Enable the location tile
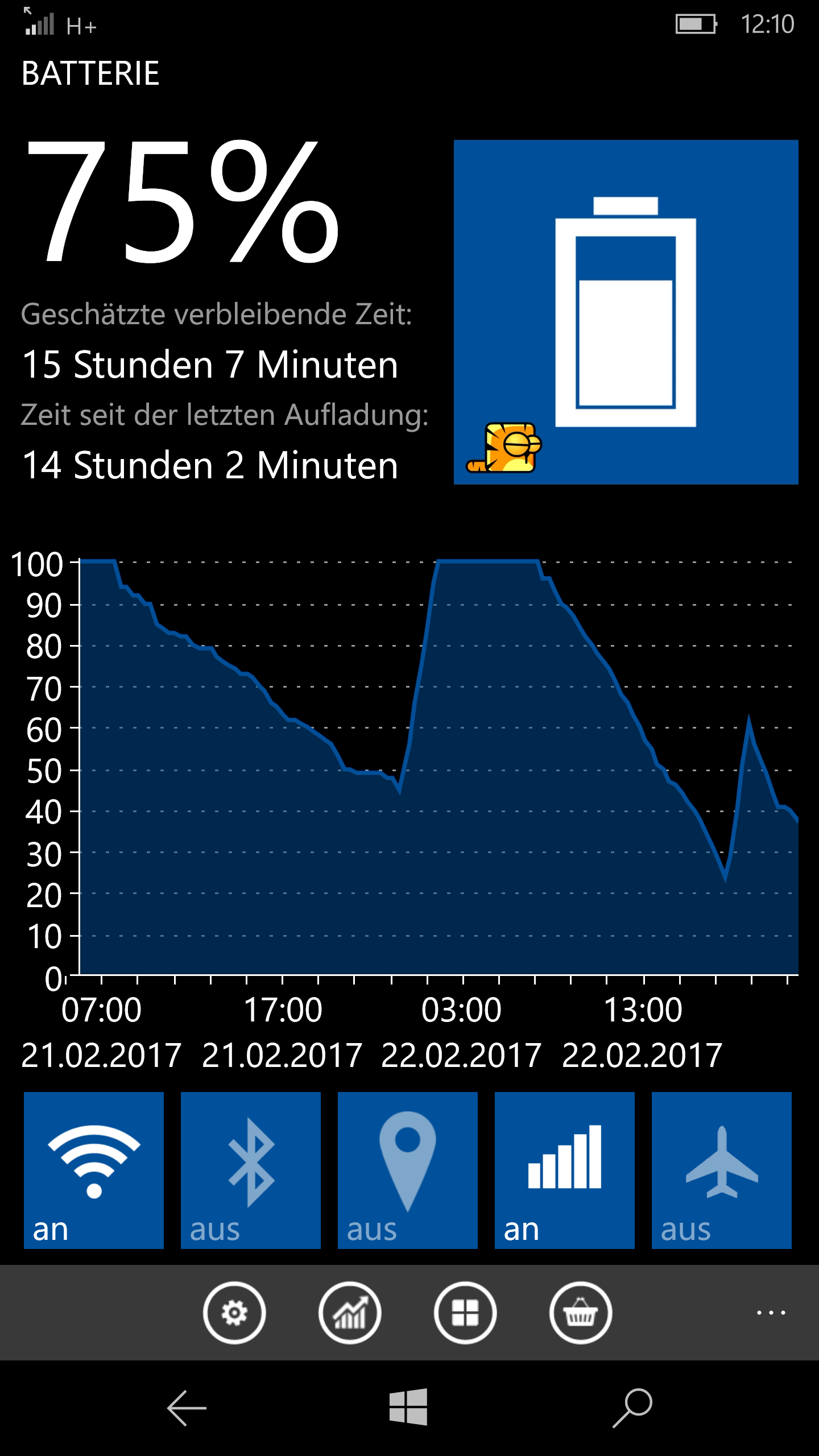 click(x=408, y=1170)
